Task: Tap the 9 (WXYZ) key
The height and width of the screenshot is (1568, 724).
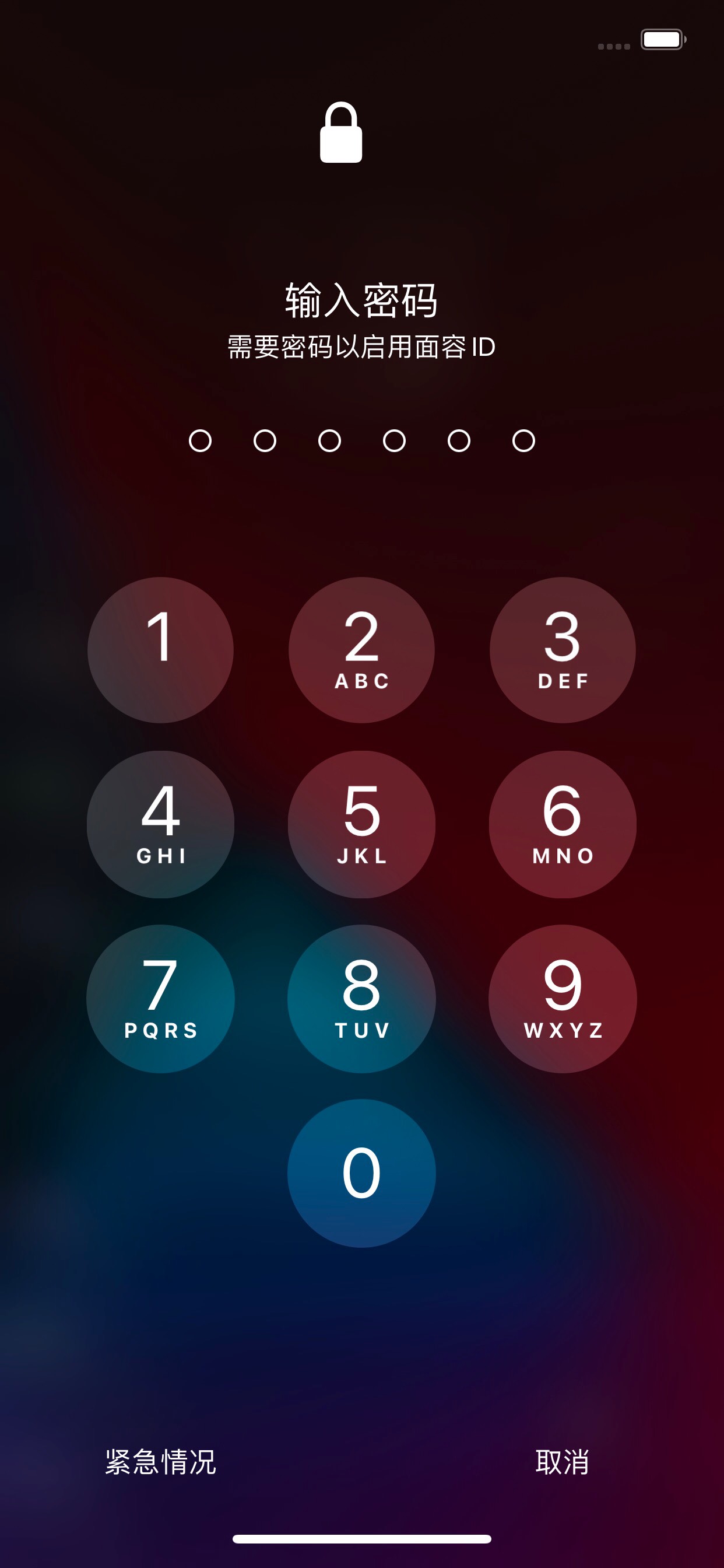Action: (x=563, y=999)
